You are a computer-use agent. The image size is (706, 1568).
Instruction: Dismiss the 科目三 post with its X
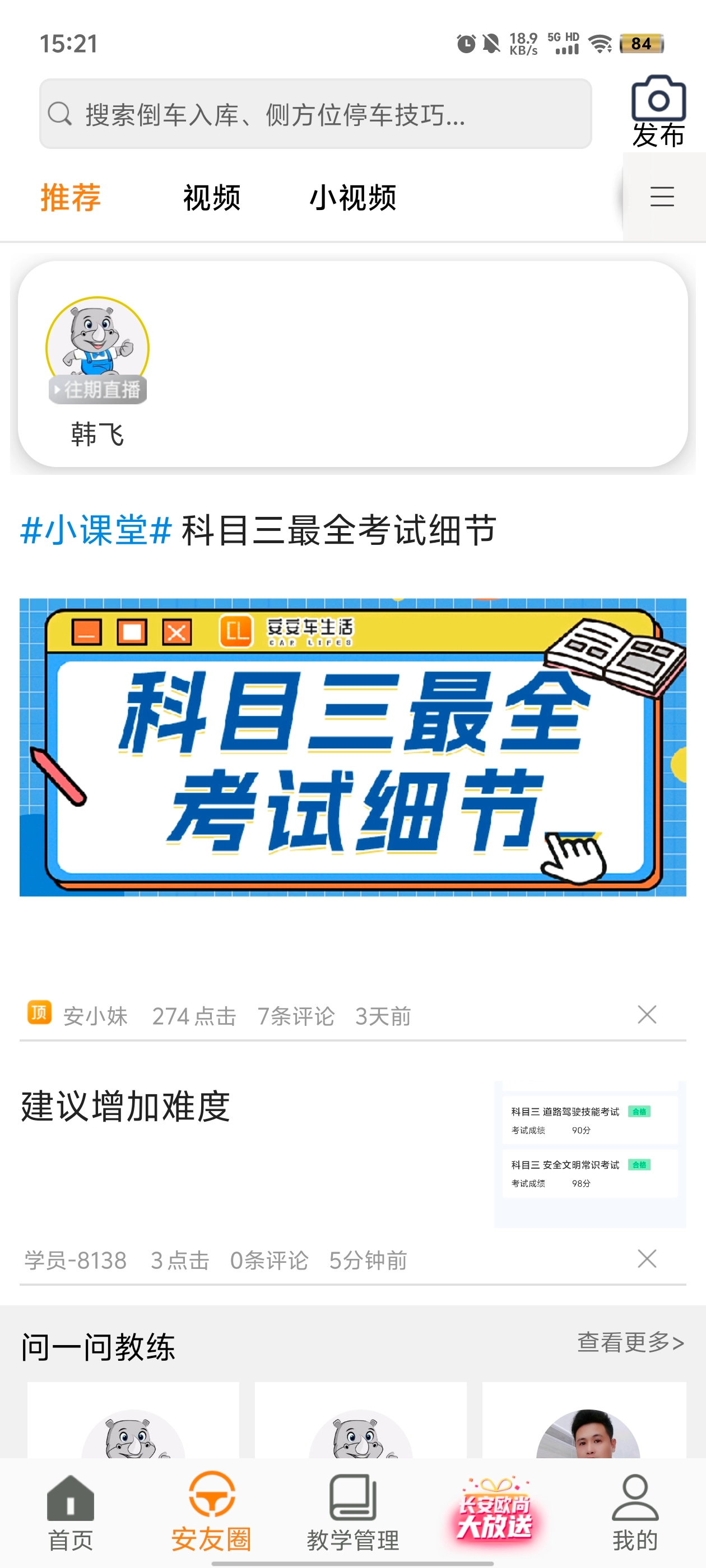pos(647,1014)
